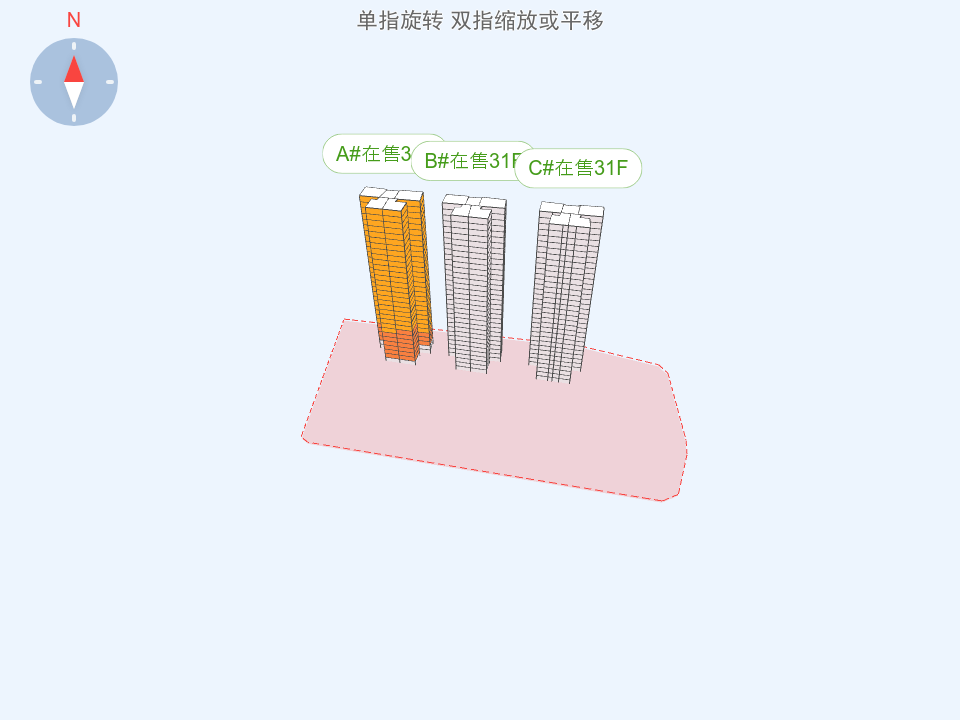Open the C#在售31F building label

[578, 168]
